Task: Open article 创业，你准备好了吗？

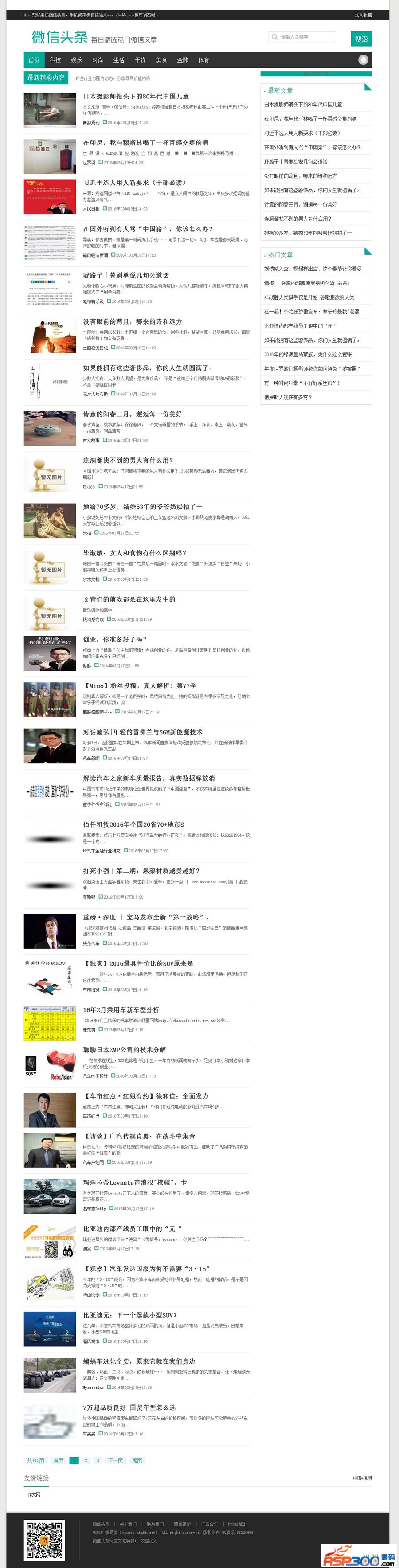Action: [x=115, y=639]
